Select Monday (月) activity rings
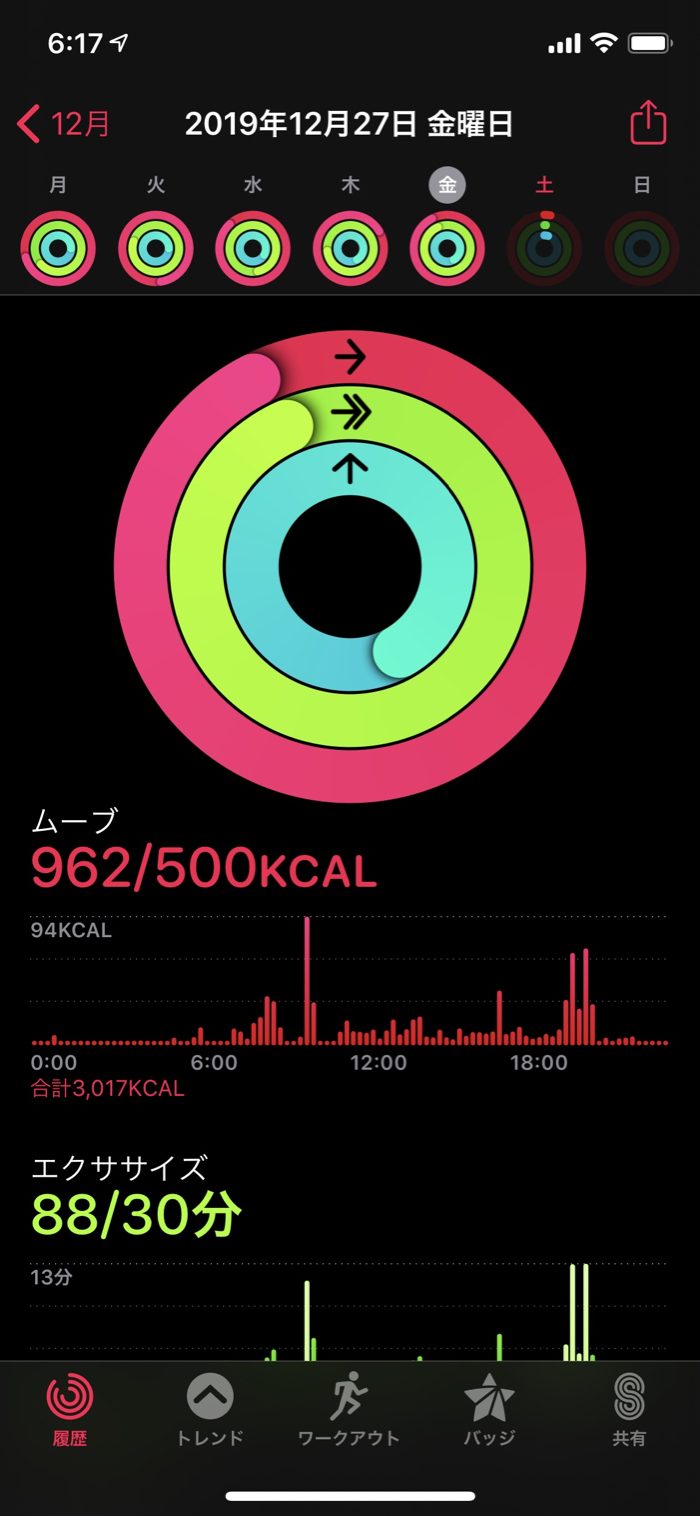The width and height of the screenshot is (700, 1516). pos(58,248)
